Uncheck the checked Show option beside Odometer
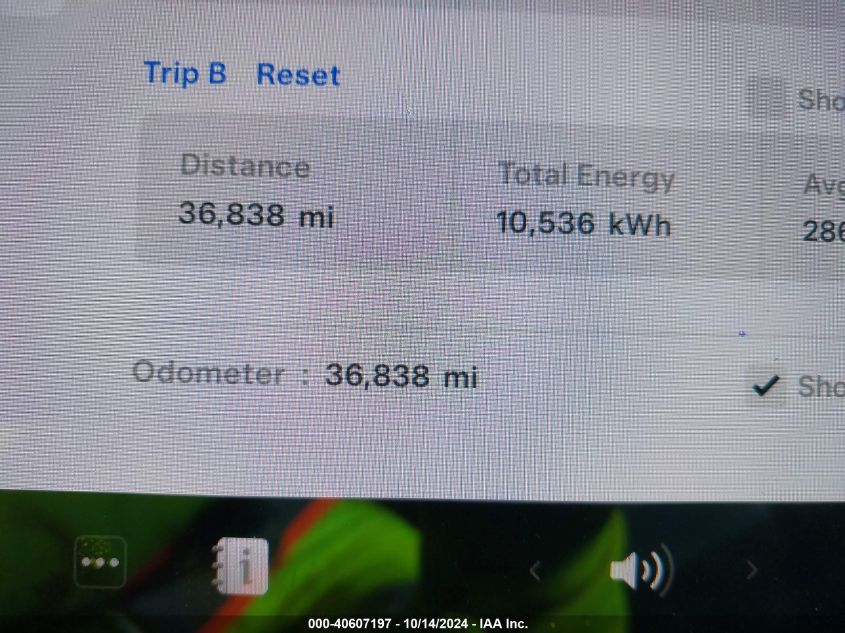Screen dimensions: 845x633 [767, 385]
